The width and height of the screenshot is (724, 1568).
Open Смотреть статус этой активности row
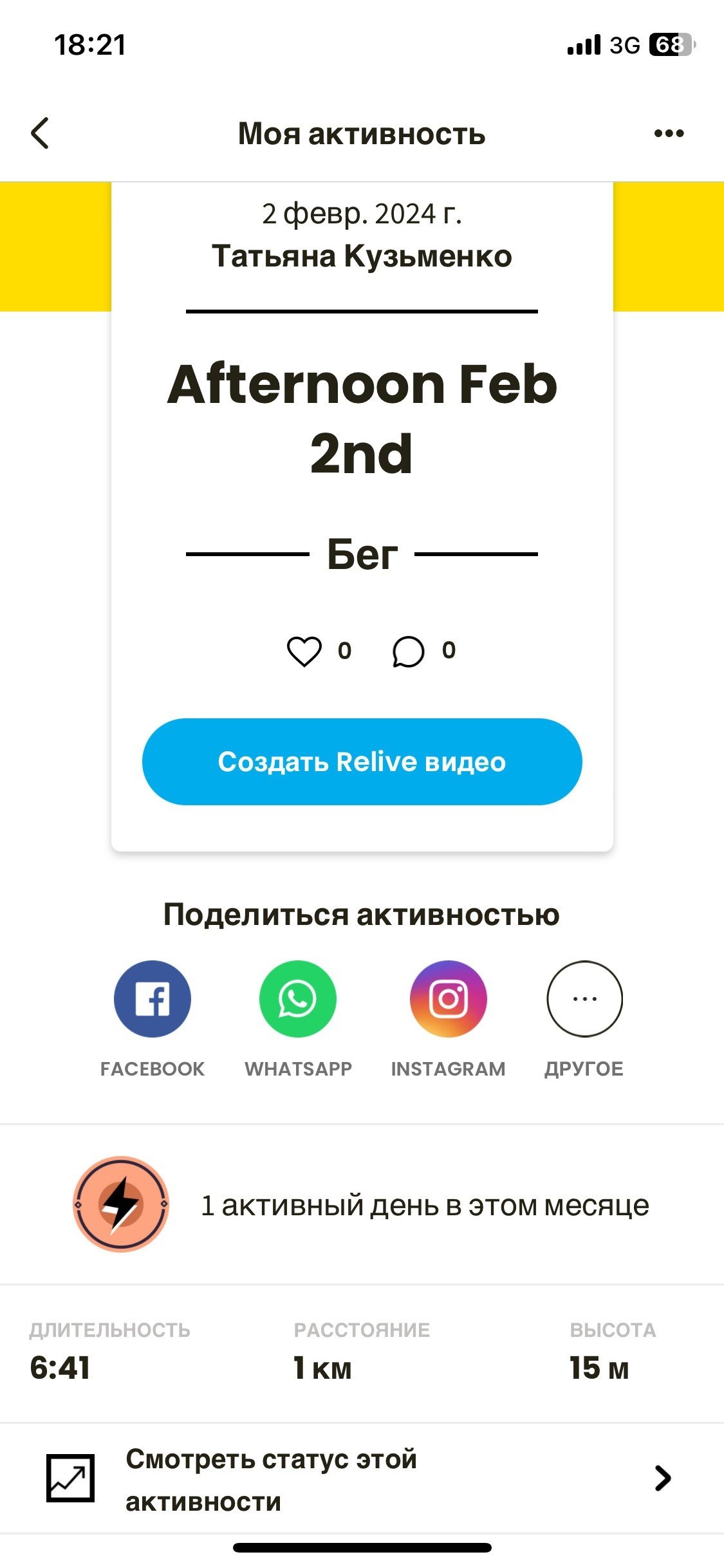(x=362, y=1479)
